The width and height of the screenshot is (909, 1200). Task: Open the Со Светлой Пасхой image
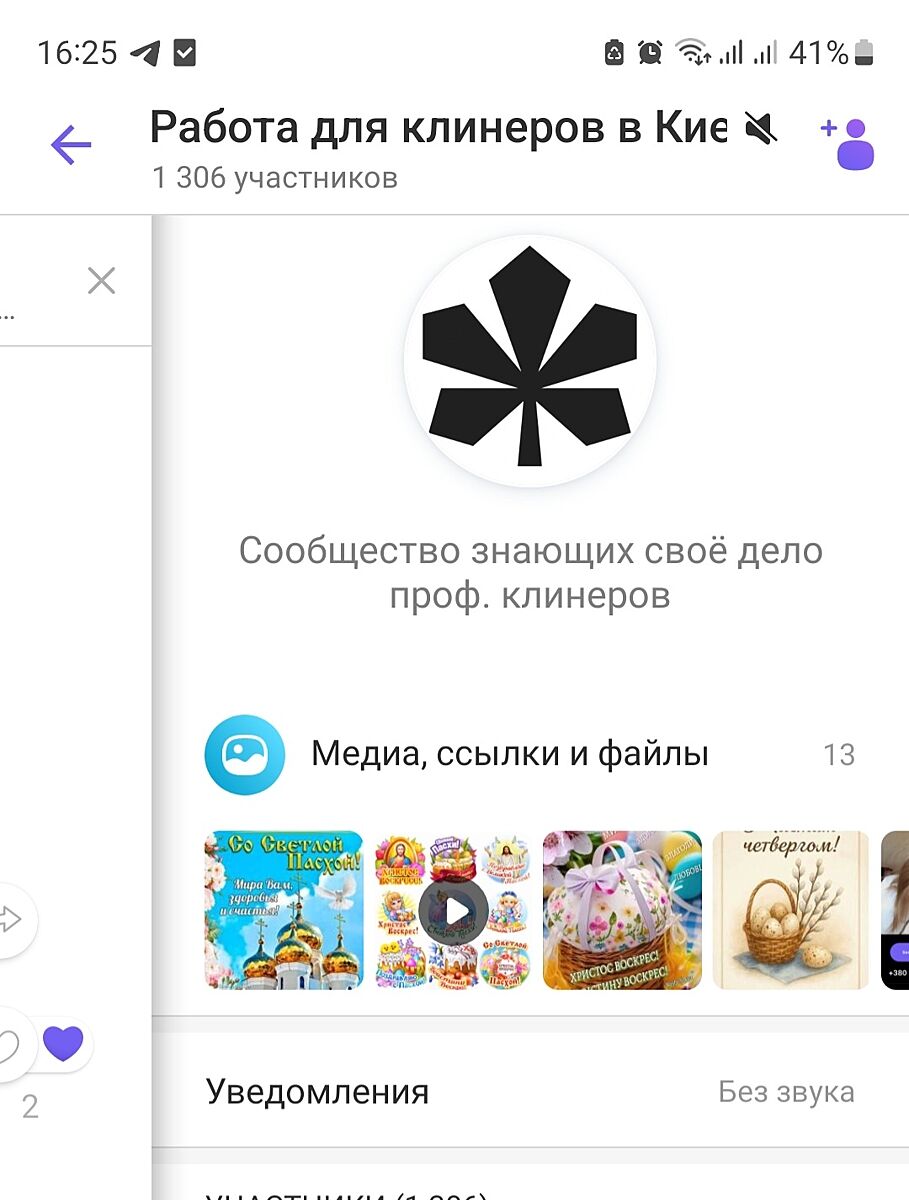click(284, 910)
